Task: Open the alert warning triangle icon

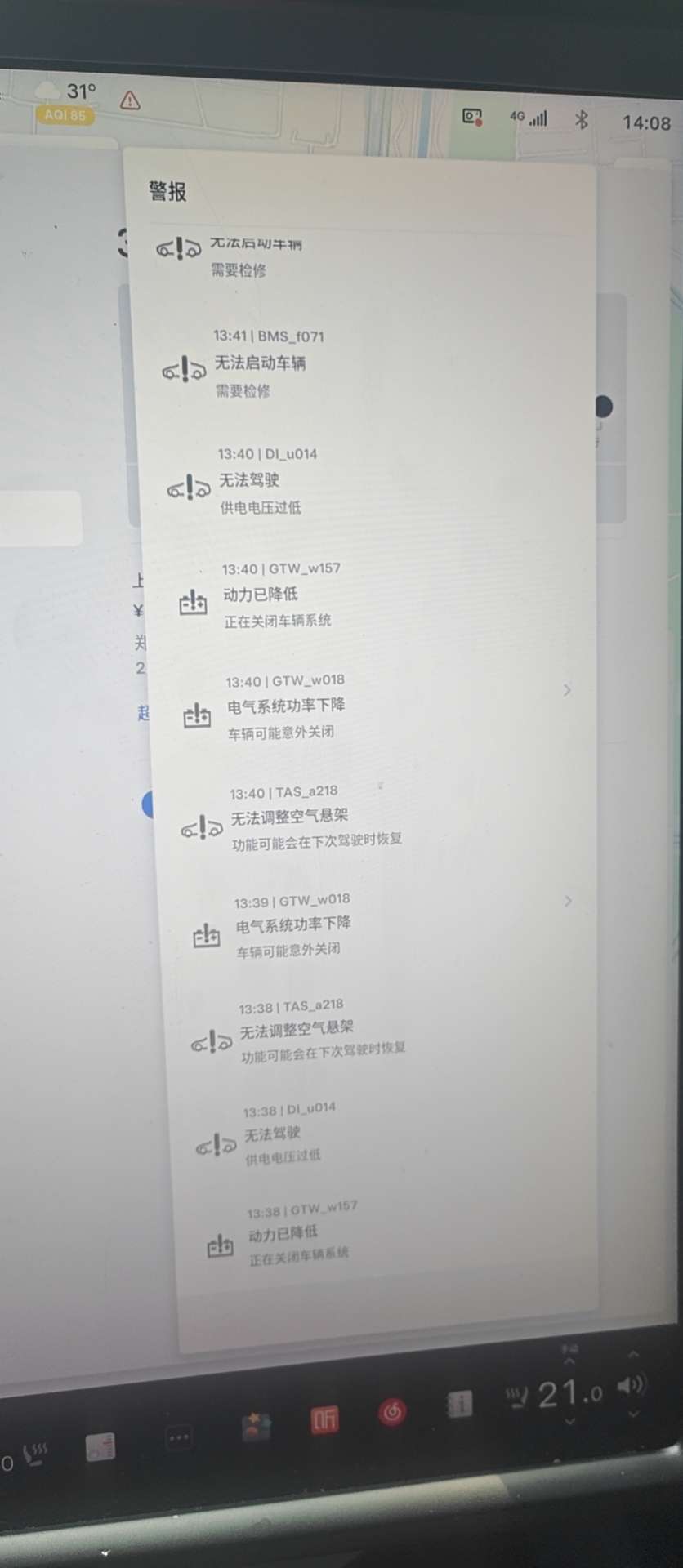Action: pos(130,100)
